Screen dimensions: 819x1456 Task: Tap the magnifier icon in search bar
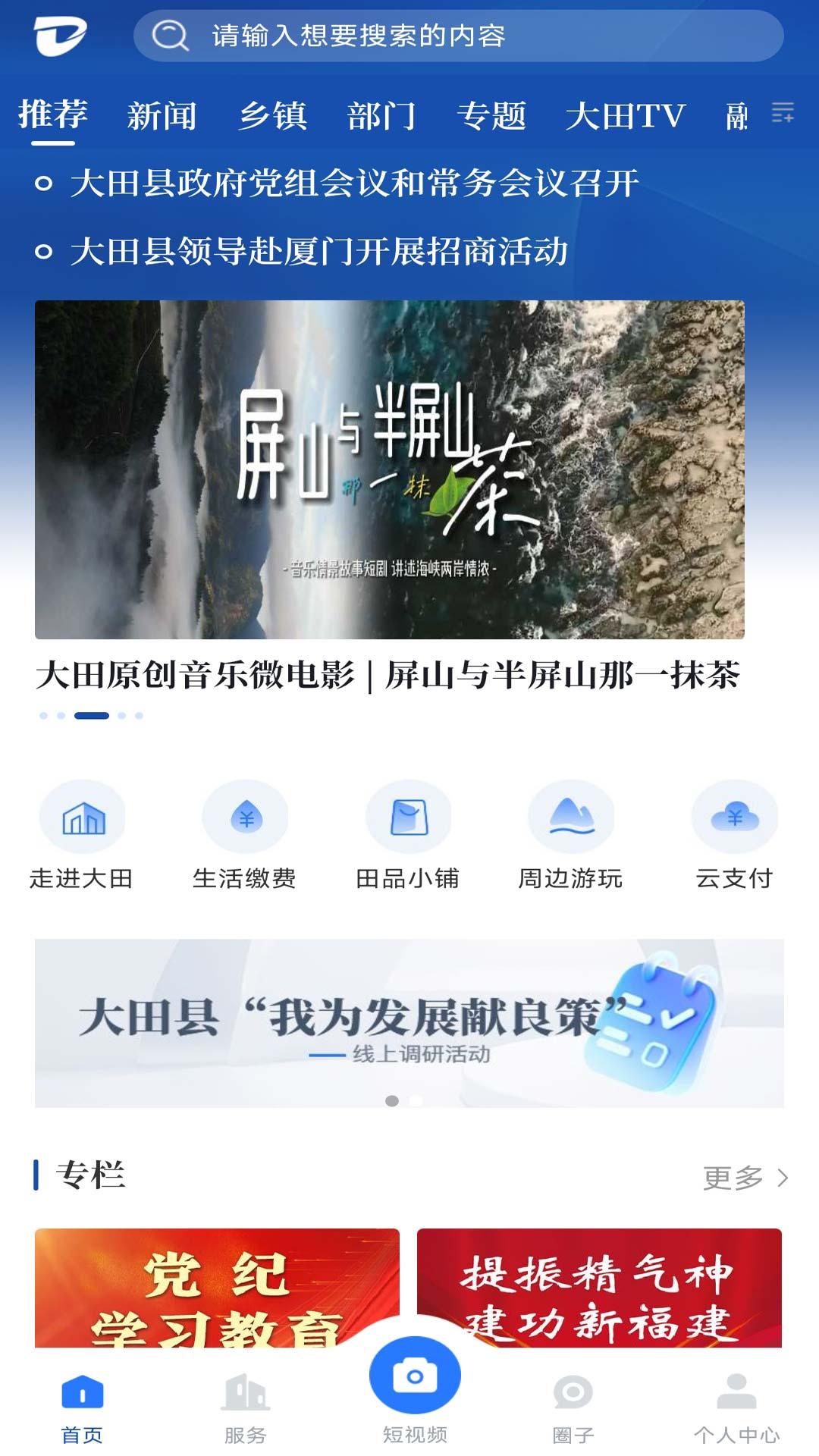pyautogui.click(x=170, y=36)
